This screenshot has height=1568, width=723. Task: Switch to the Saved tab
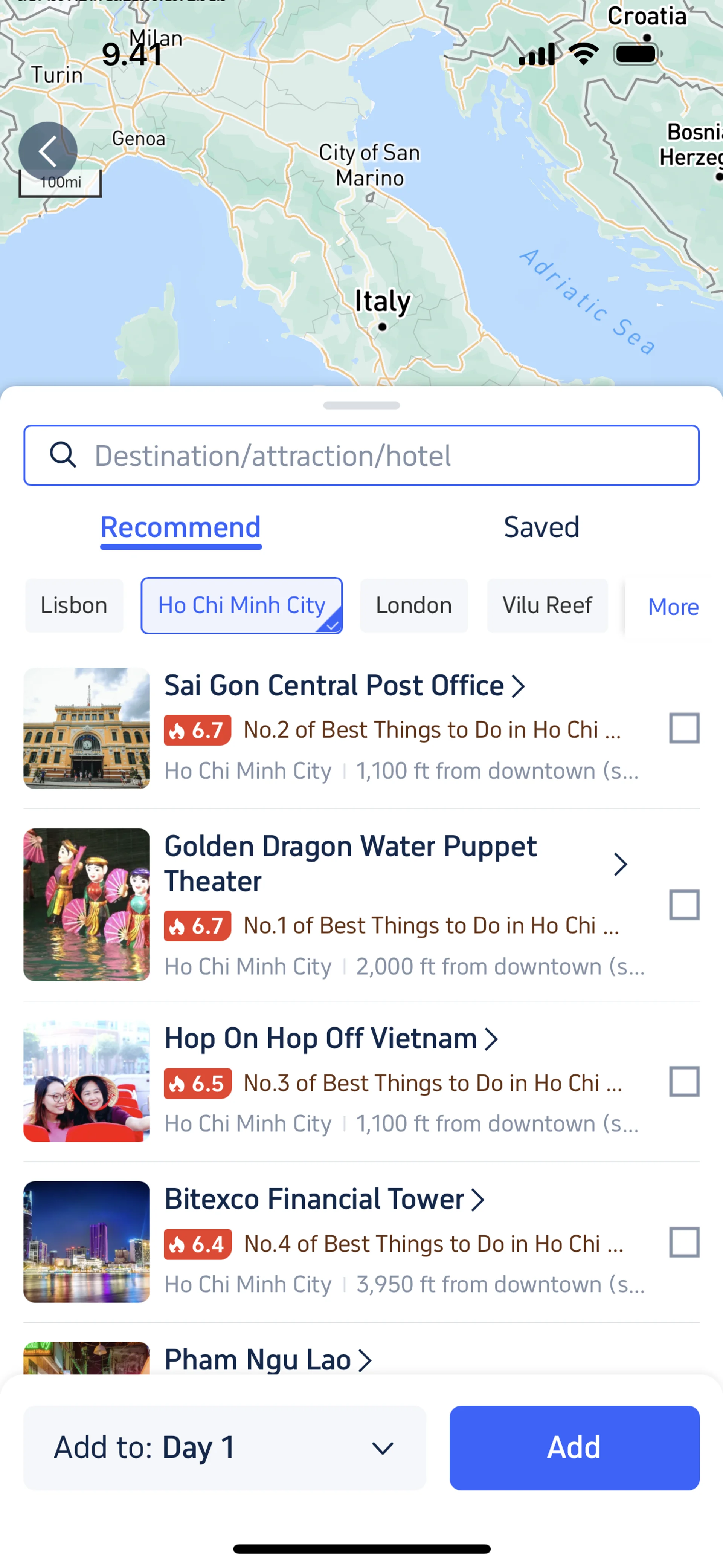(541, 527)
